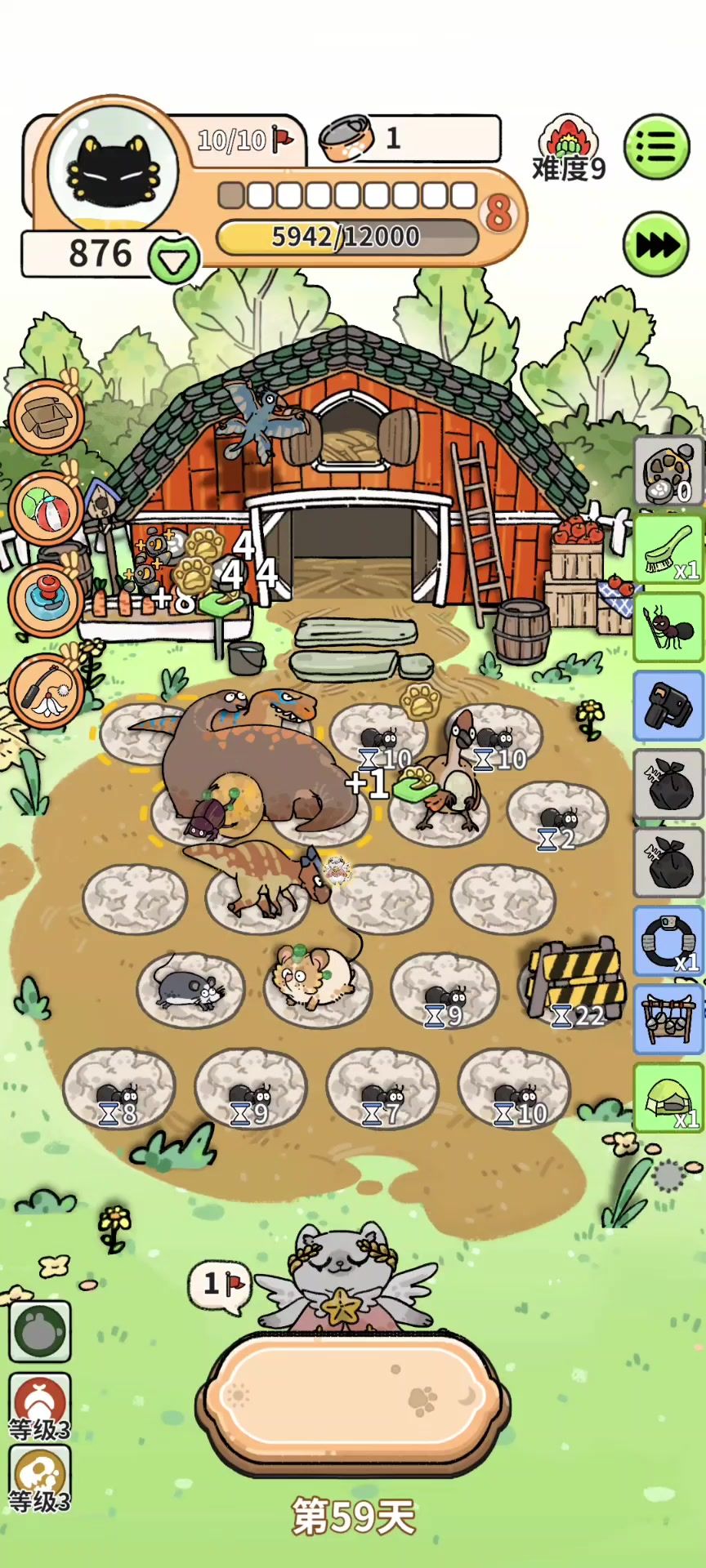Open the spinning top button
The image size is (706, 1568).
pyautogui.click(x=47, y=599)
